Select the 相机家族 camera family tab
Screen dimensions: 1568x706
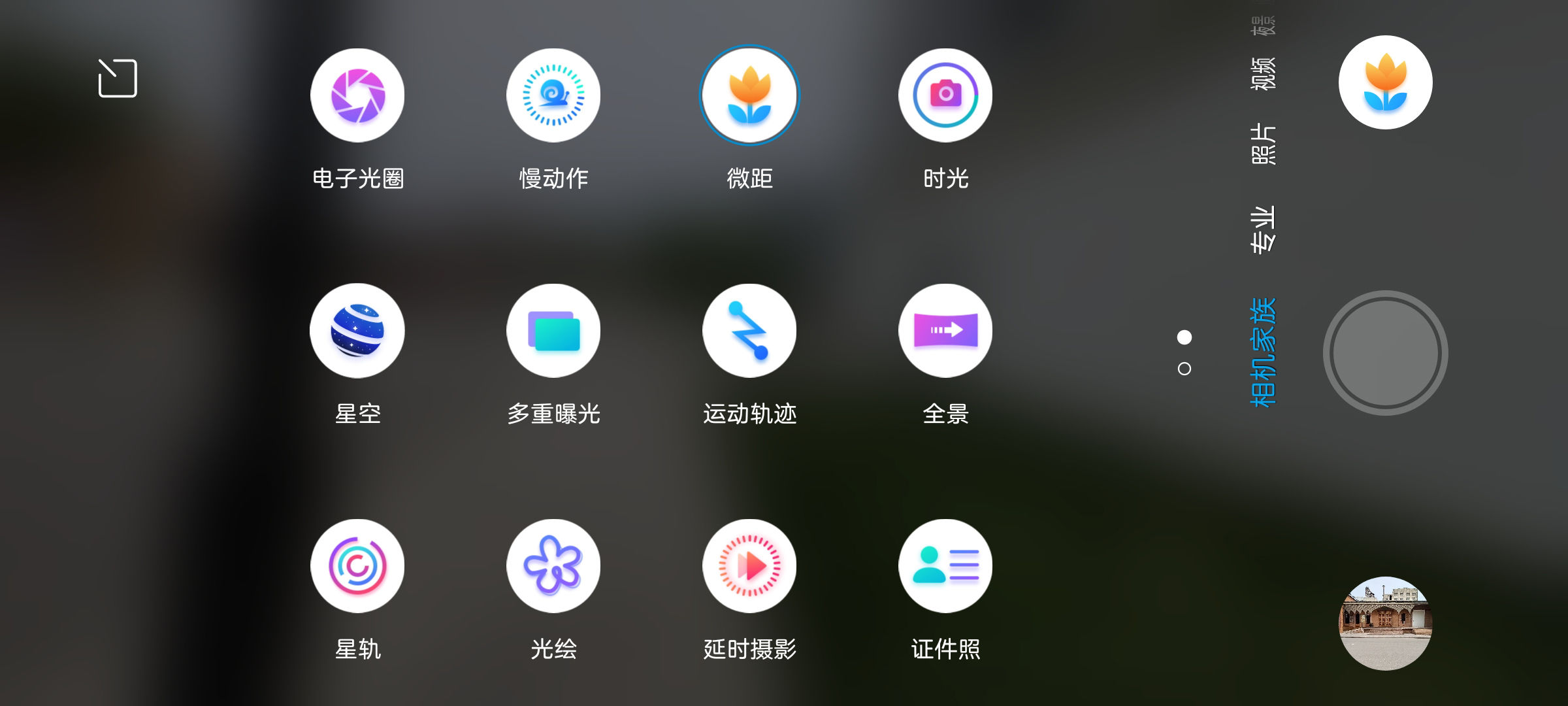pyautogui.click(x=1263, y=352)
